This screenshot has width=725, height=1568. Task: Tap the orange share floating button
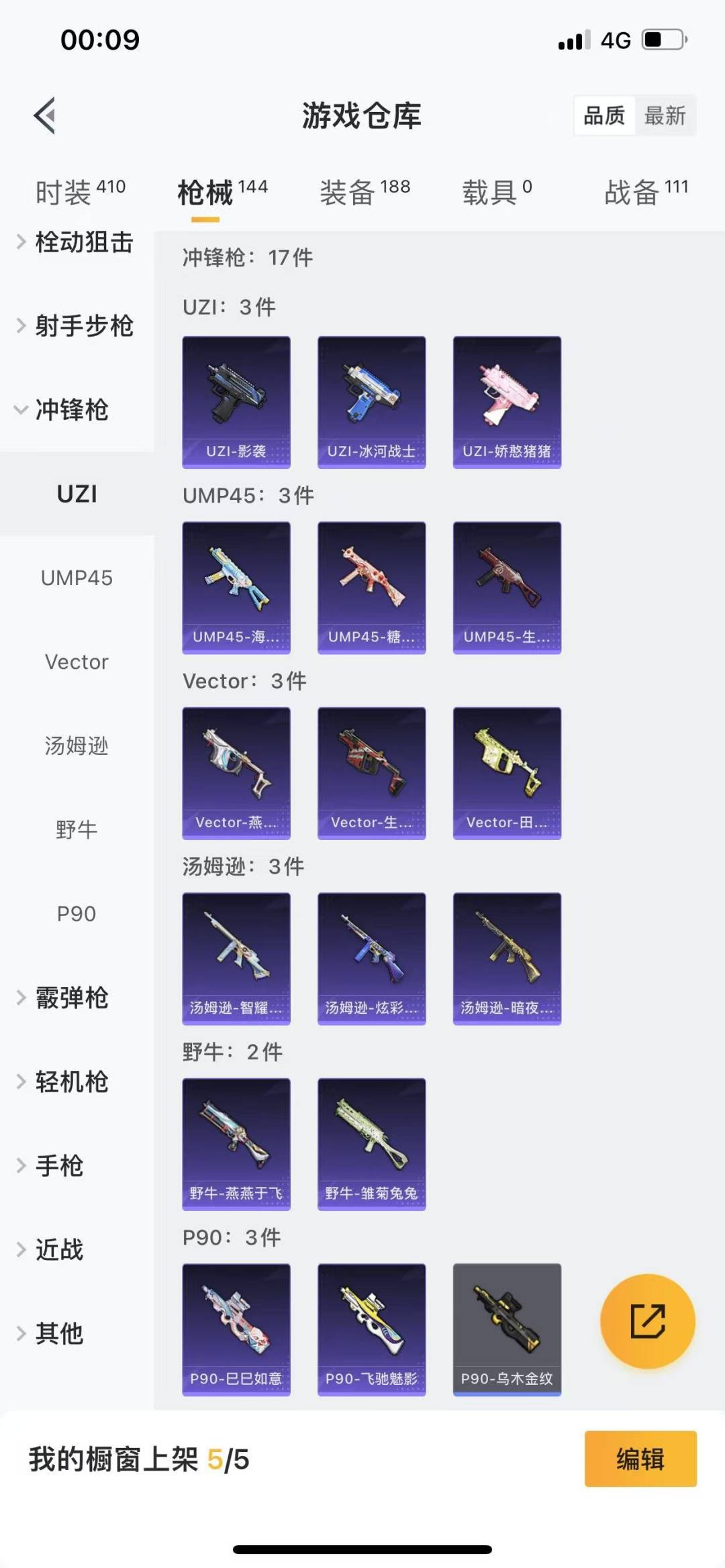[x=647, y=1321]
